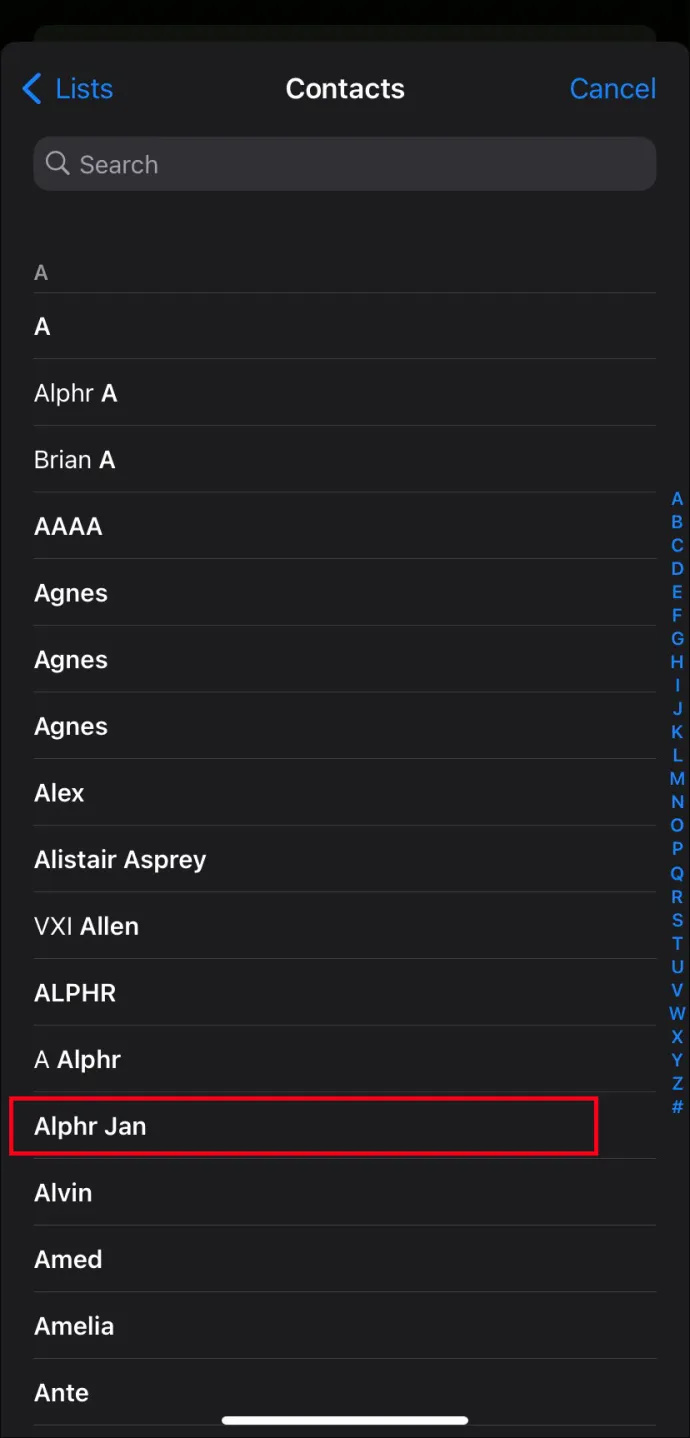
Task: Choose the contact Brian A
Action: (x=345, y=460)
